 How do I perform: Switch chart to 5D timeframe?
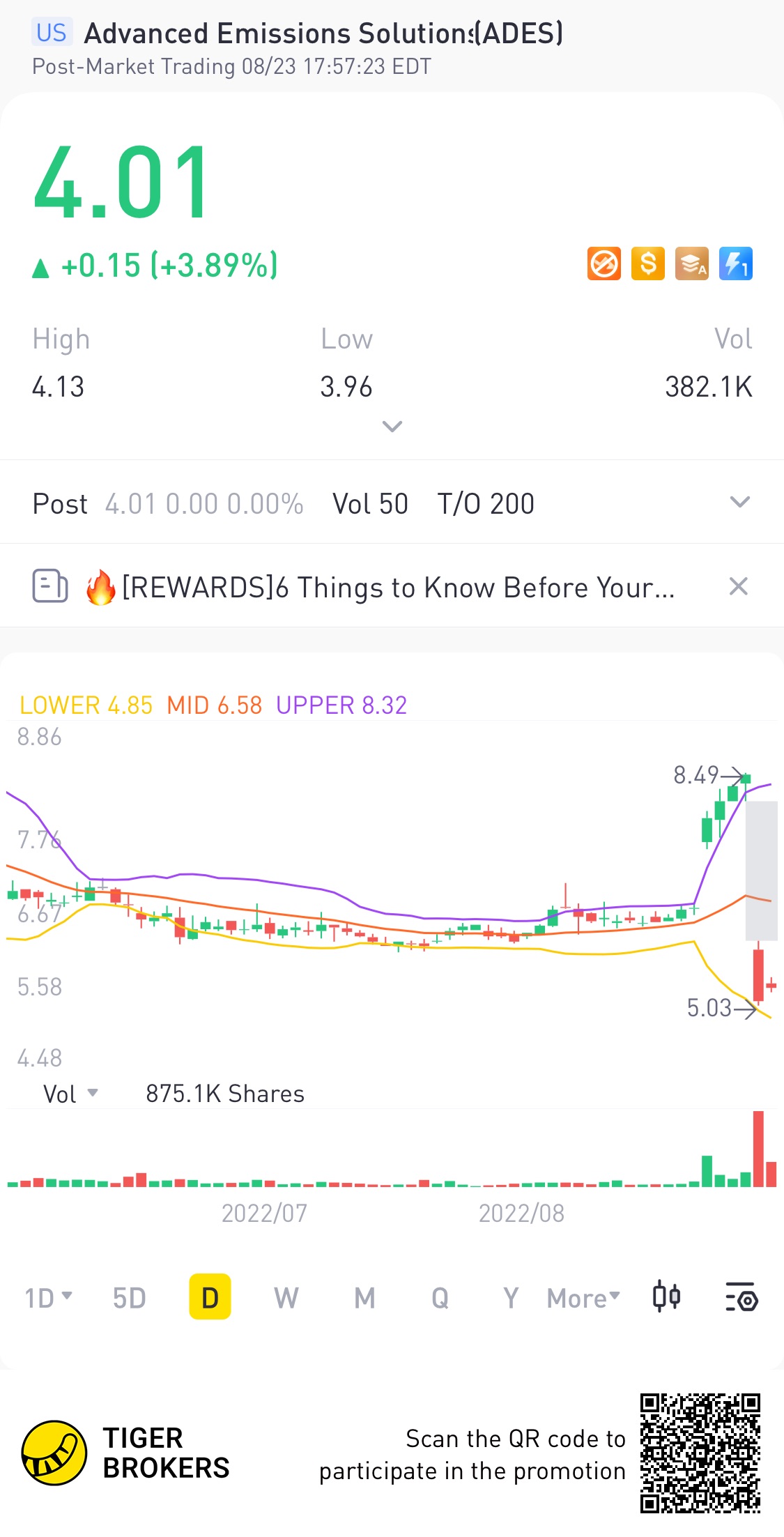pyautogui.click(x=129, y=1298)
